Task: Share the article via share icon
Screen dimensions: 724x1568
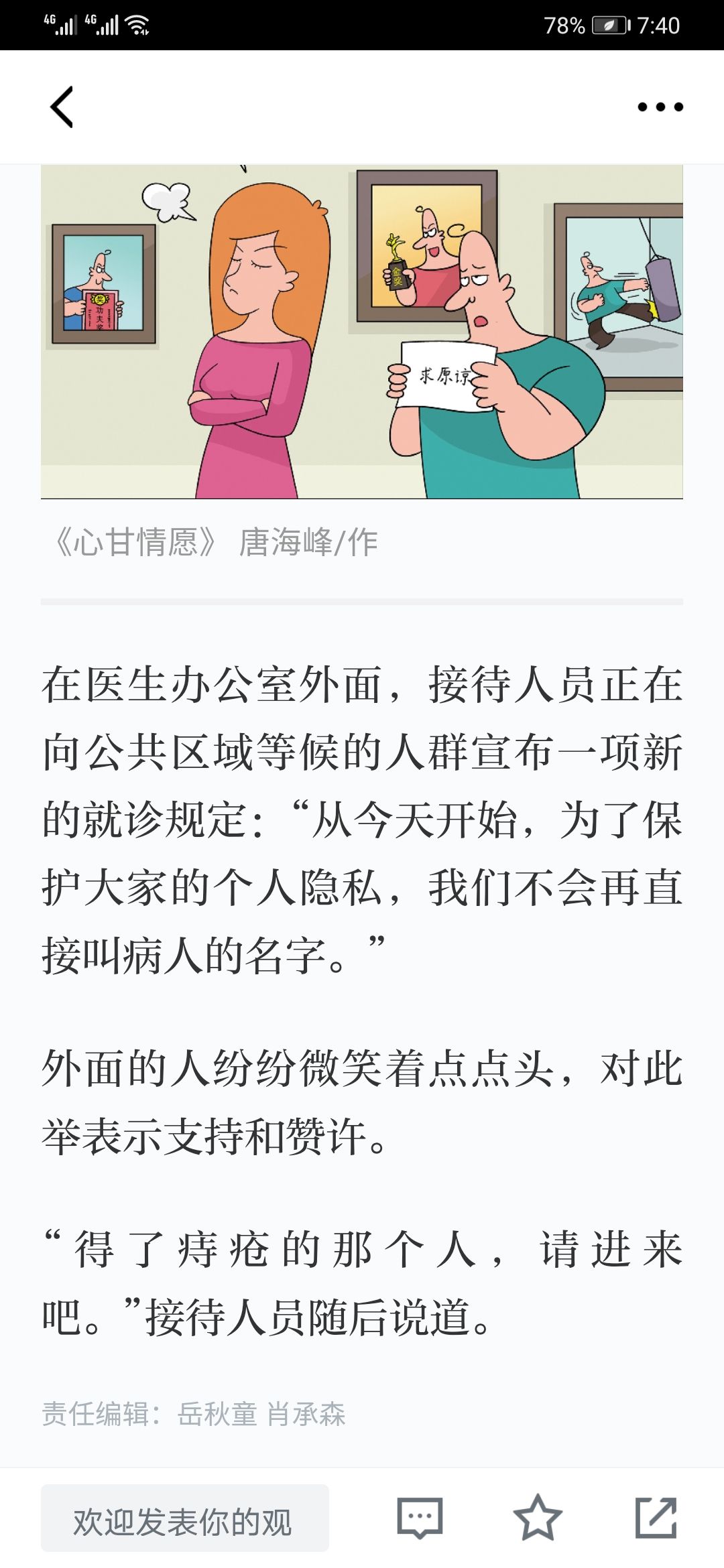Action: point(655,1519)
